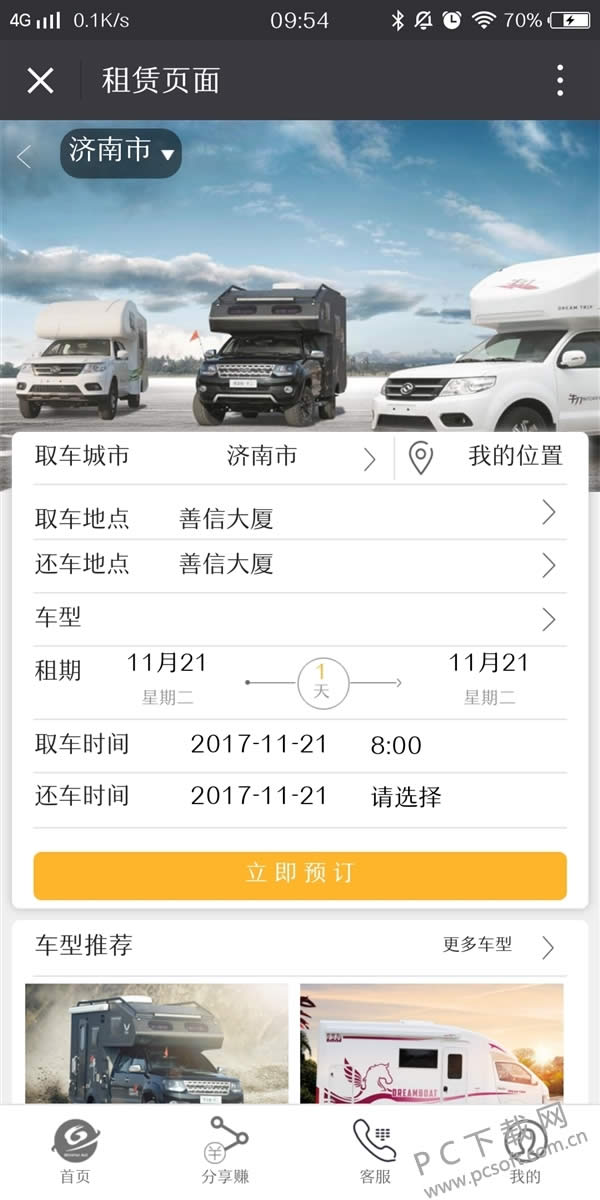Open the DREAMBOAT RV card

[x=431, y=1043]
